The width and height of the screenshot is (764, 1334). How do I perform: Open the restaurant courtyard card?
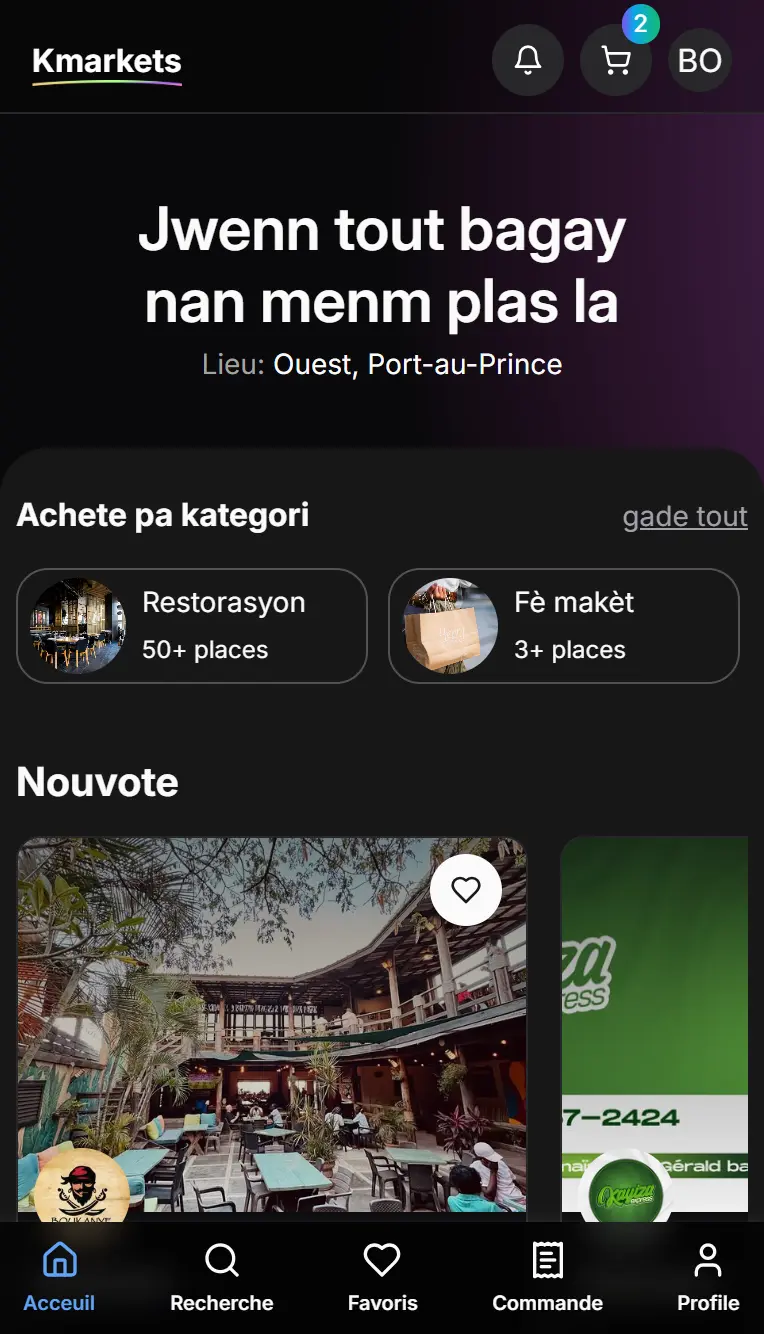(272, 1040)
